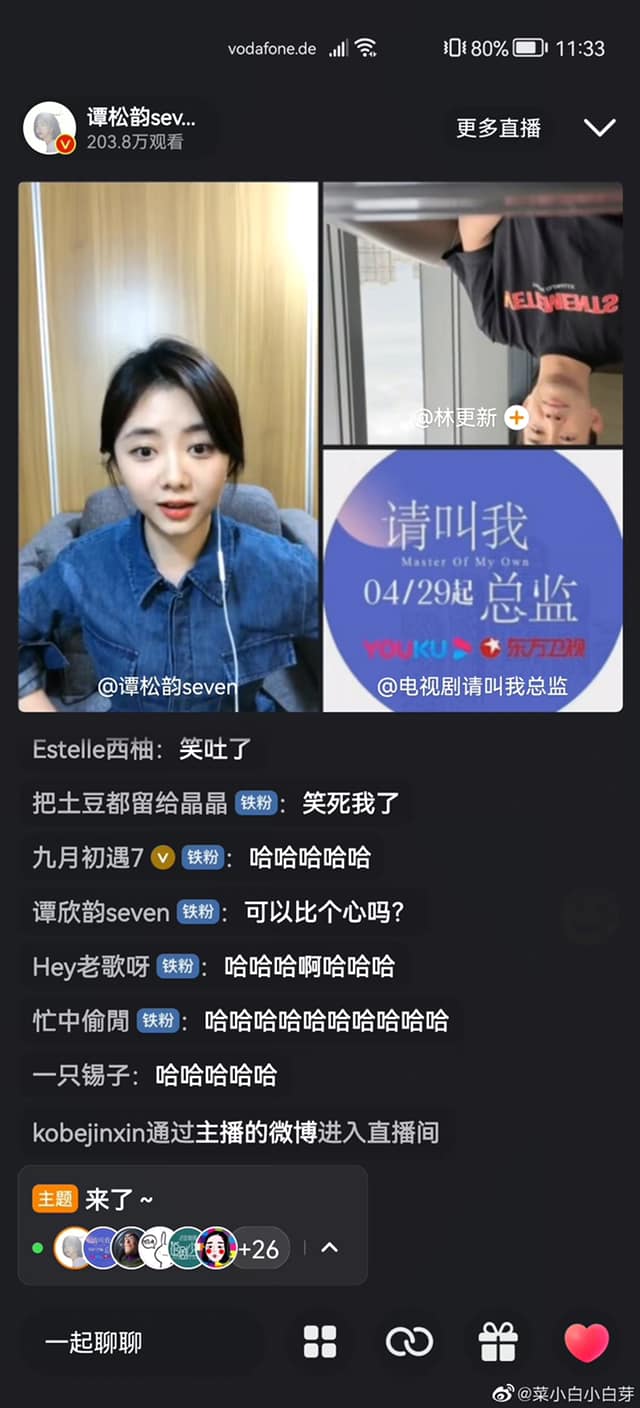The width and height of the screenshot is (640, 1408).
Task: Follow @林更新 with the plus icon
Action: [516, 418]
